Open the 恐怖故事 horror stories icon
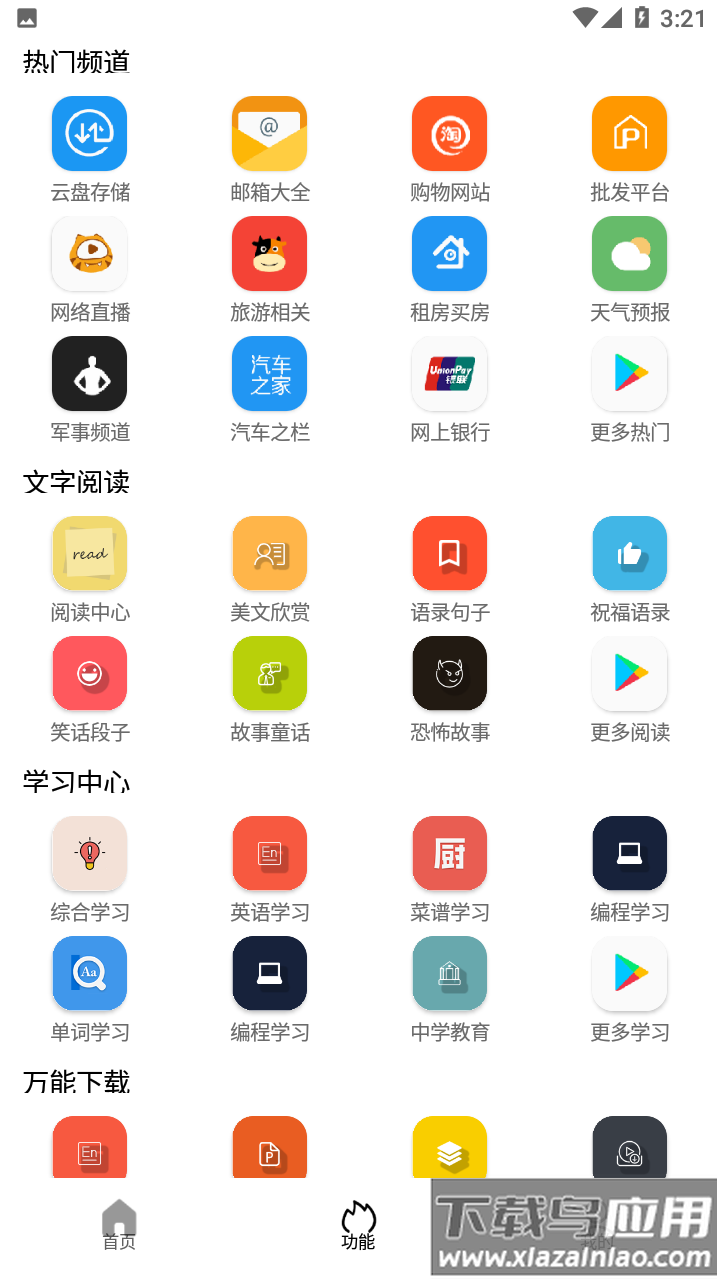Viewport: 720px width, 1280px height. pos(449,673)
